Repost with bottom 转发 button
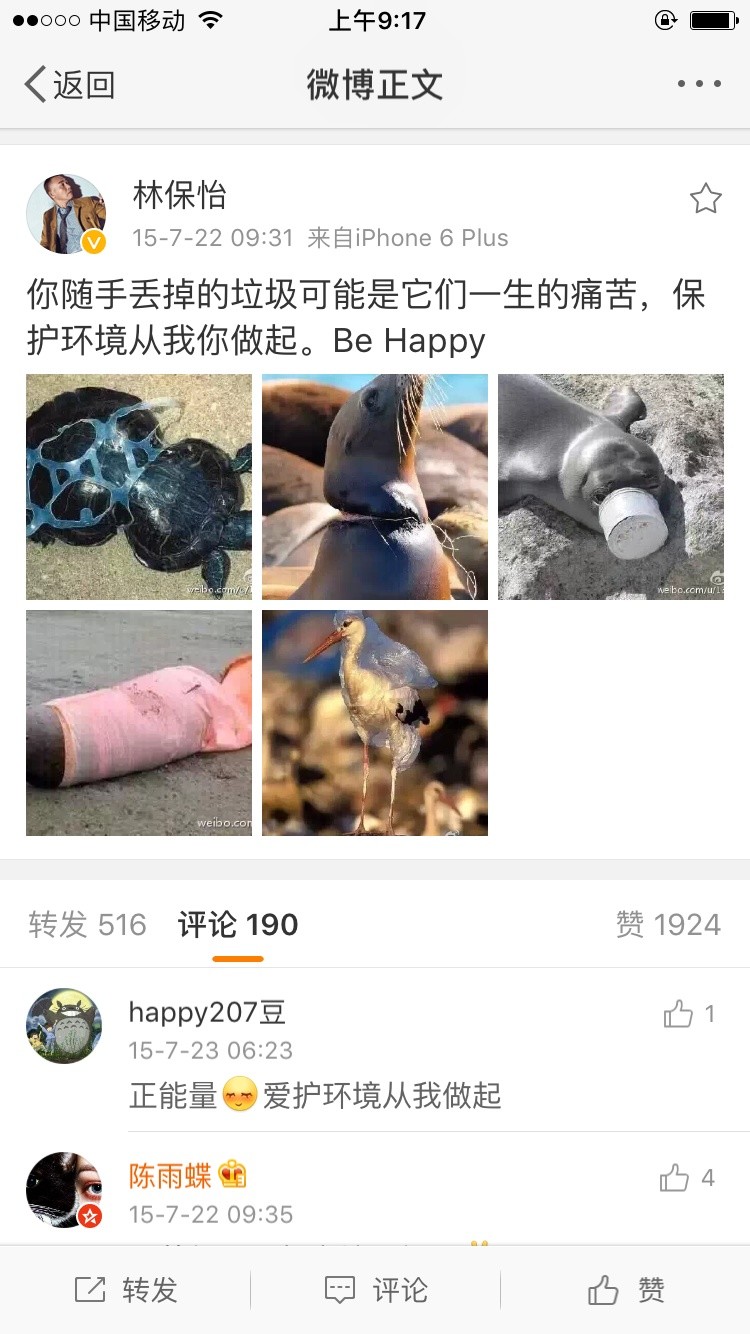Image resolution: width=750 pixels, height=1334 pixels. click(x=126, y=1290)
